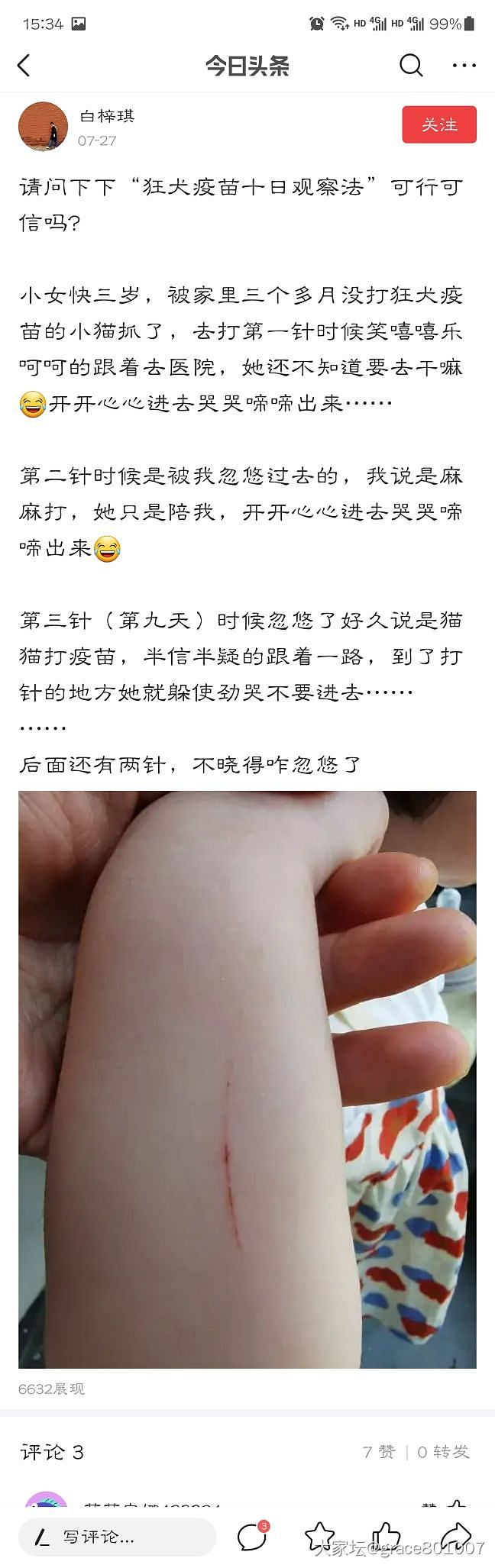View the arm scratch photo full screen
Viewport: 495px width, 1568px height.
[247, 1079]
